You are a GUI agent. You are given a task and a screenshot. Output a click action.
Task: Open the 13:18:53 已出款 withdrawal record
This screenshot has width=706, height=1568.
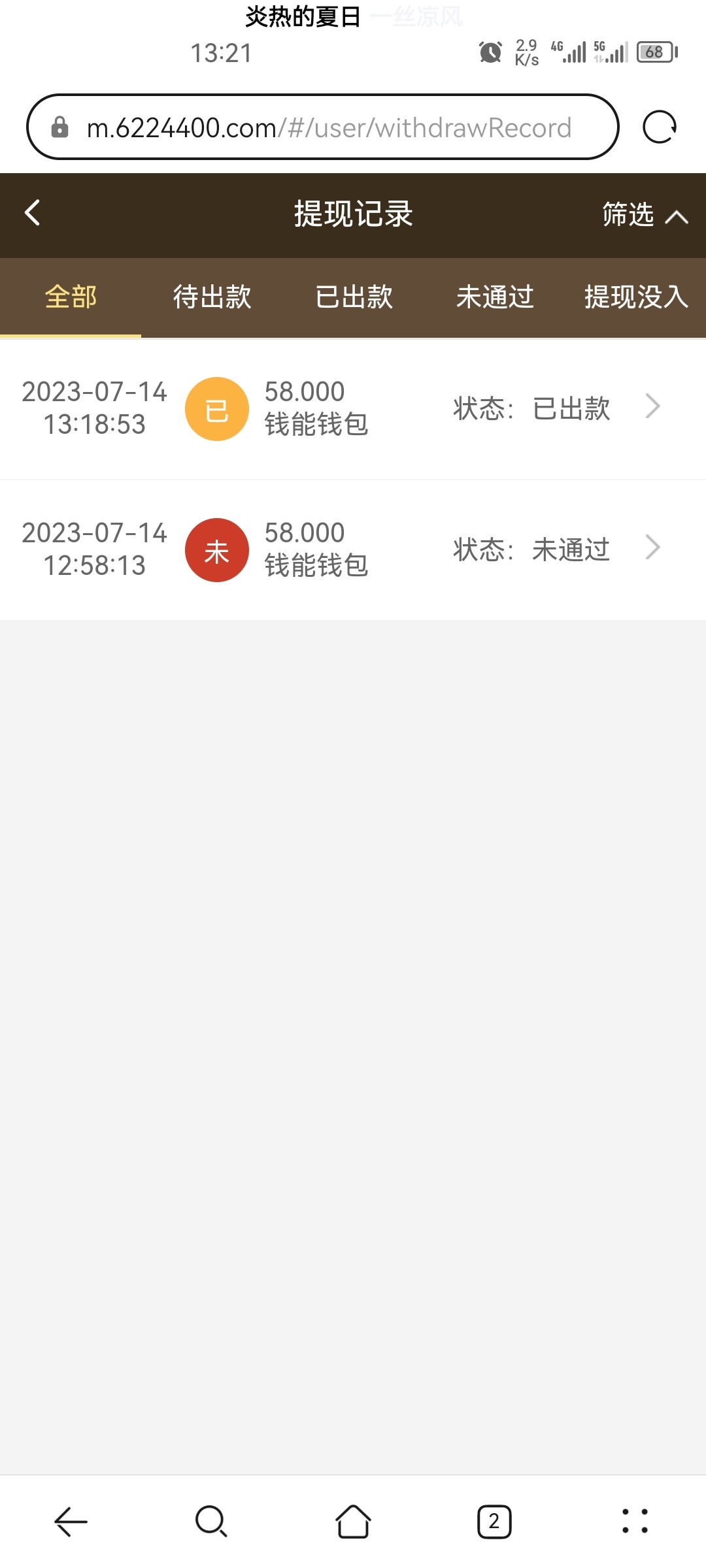pyautogui.click(x=353, y=408)
